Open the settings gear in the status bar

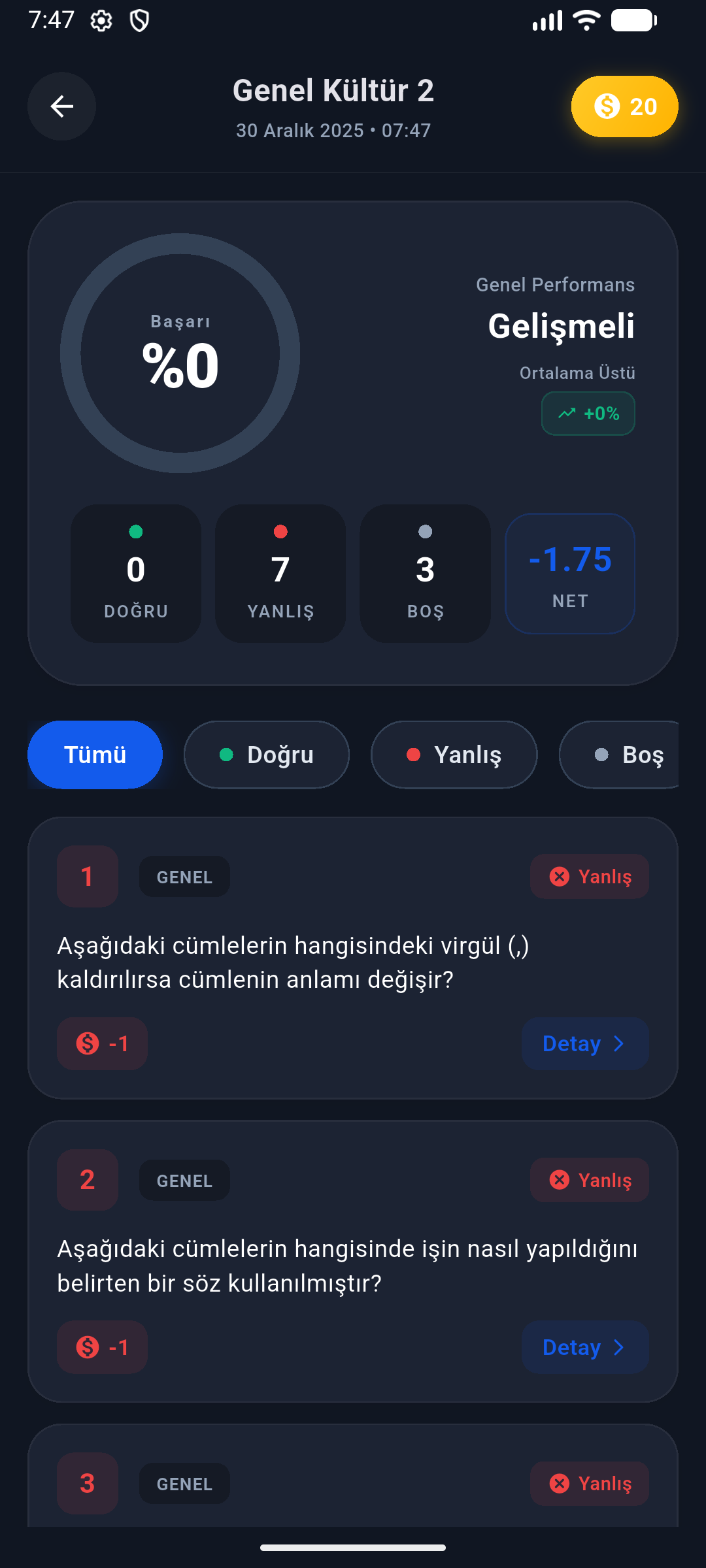coord(102,20)
